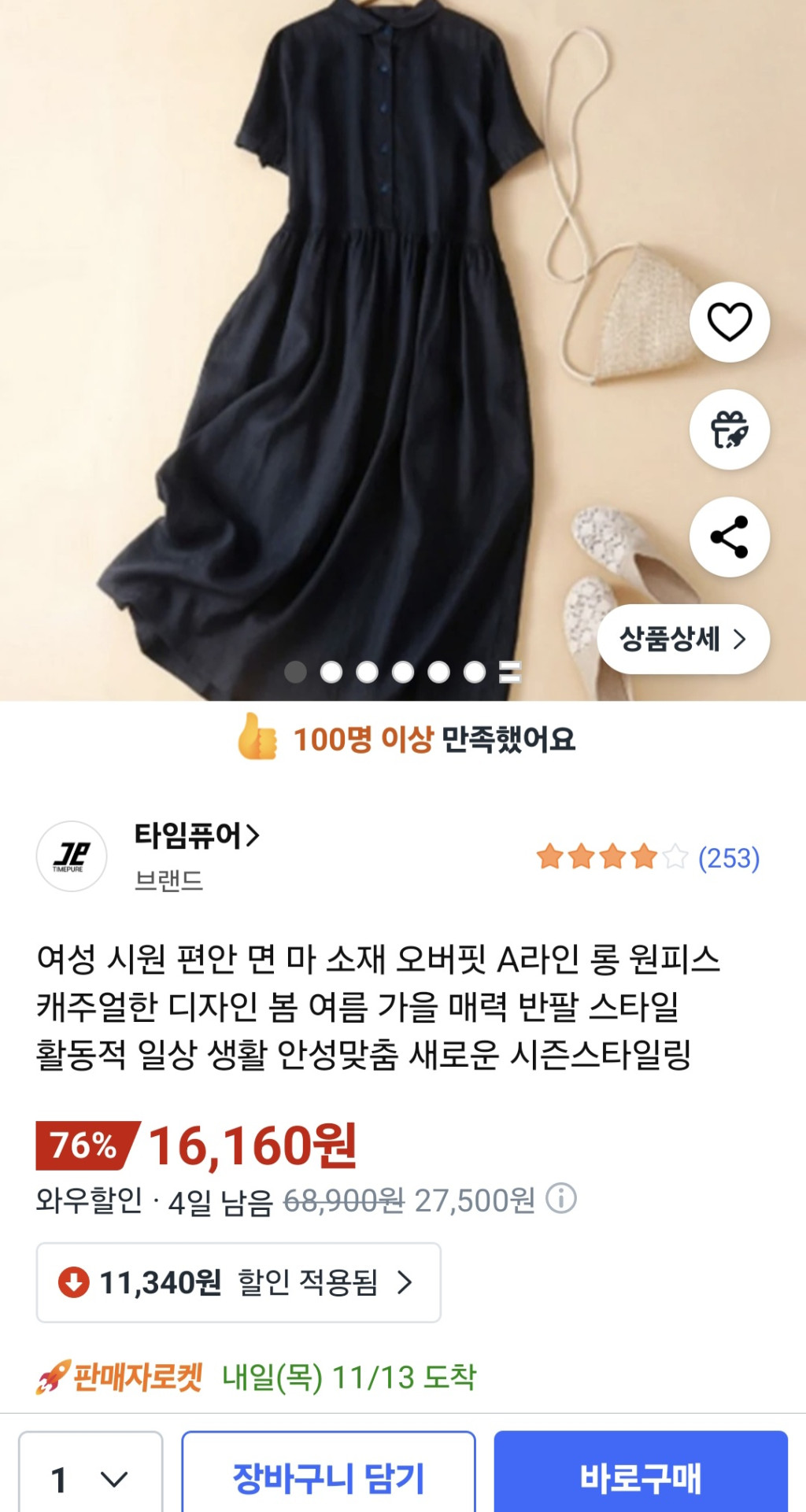Tap 장바구니 담기 to add to cart
Screen dimensions: 806x1512
click(328, 1477)
